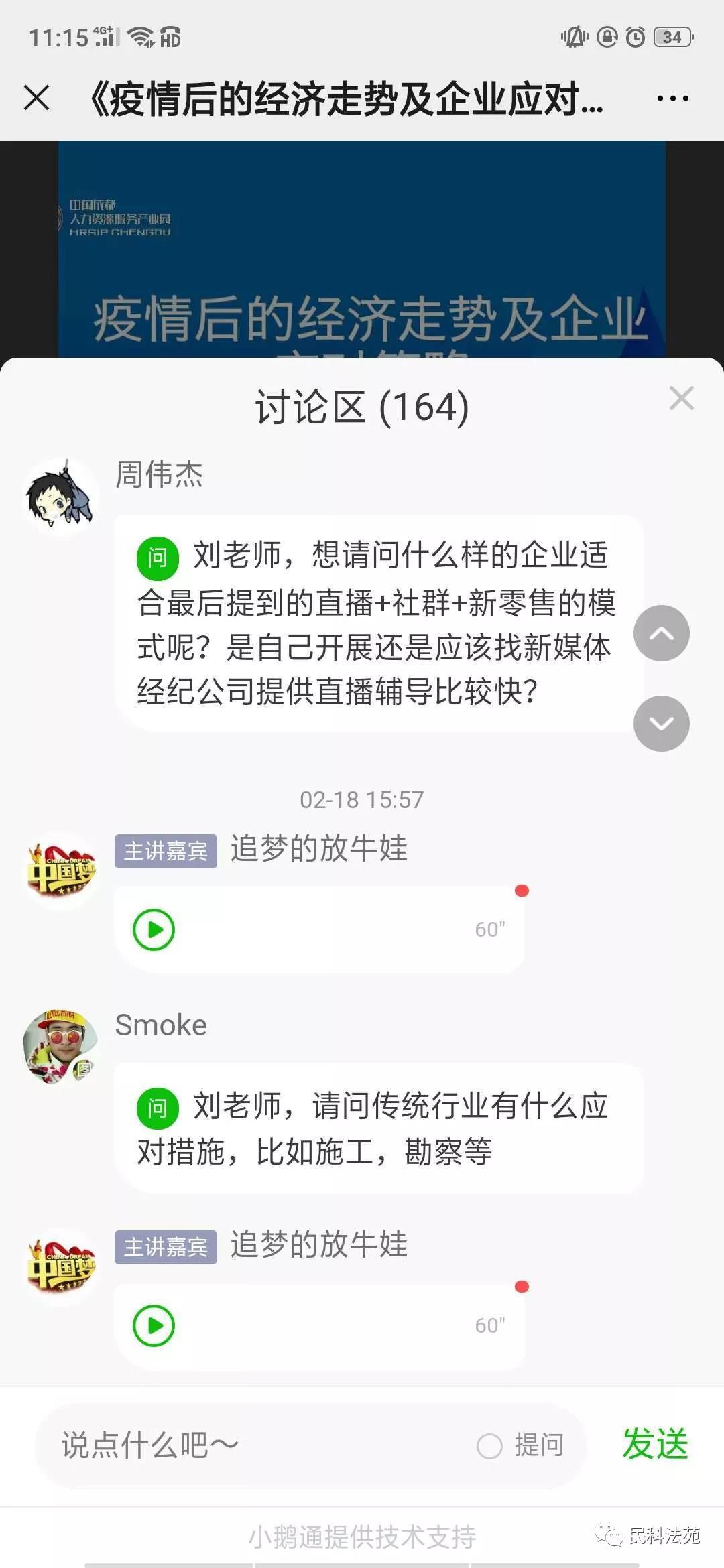Open 周伟杰's profile avatar

[60, 495]
